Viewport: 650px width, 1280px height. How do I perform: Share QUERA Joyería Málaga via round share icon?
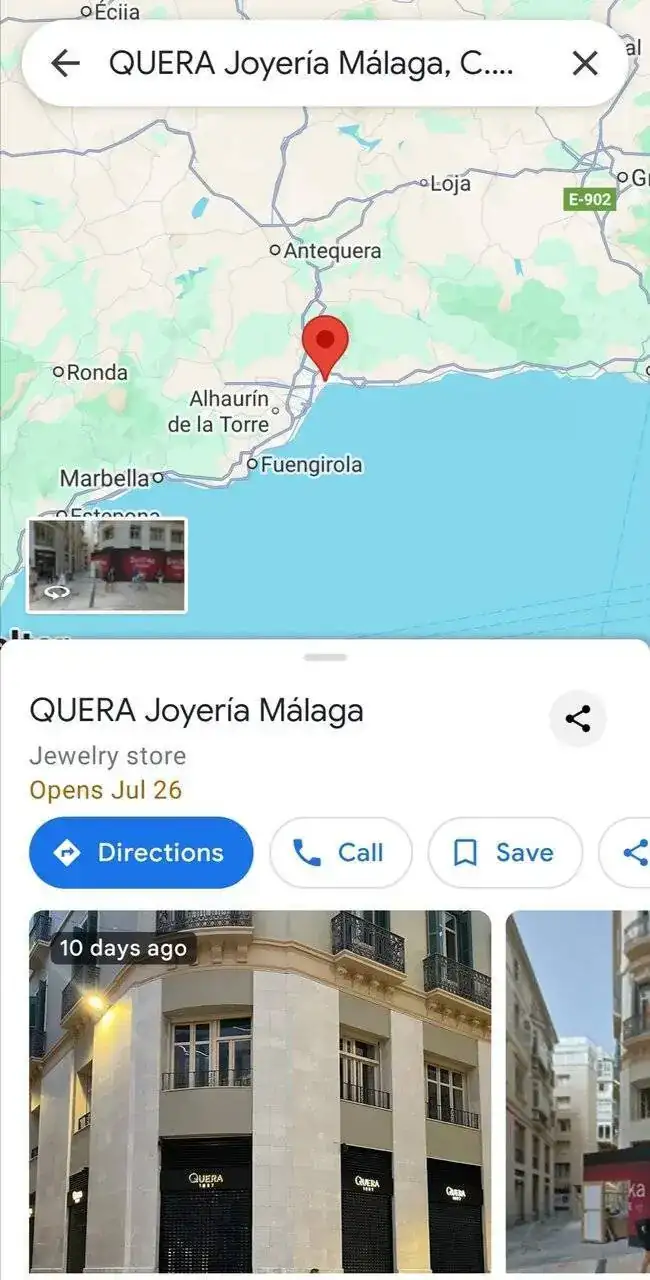click(578, 718)
